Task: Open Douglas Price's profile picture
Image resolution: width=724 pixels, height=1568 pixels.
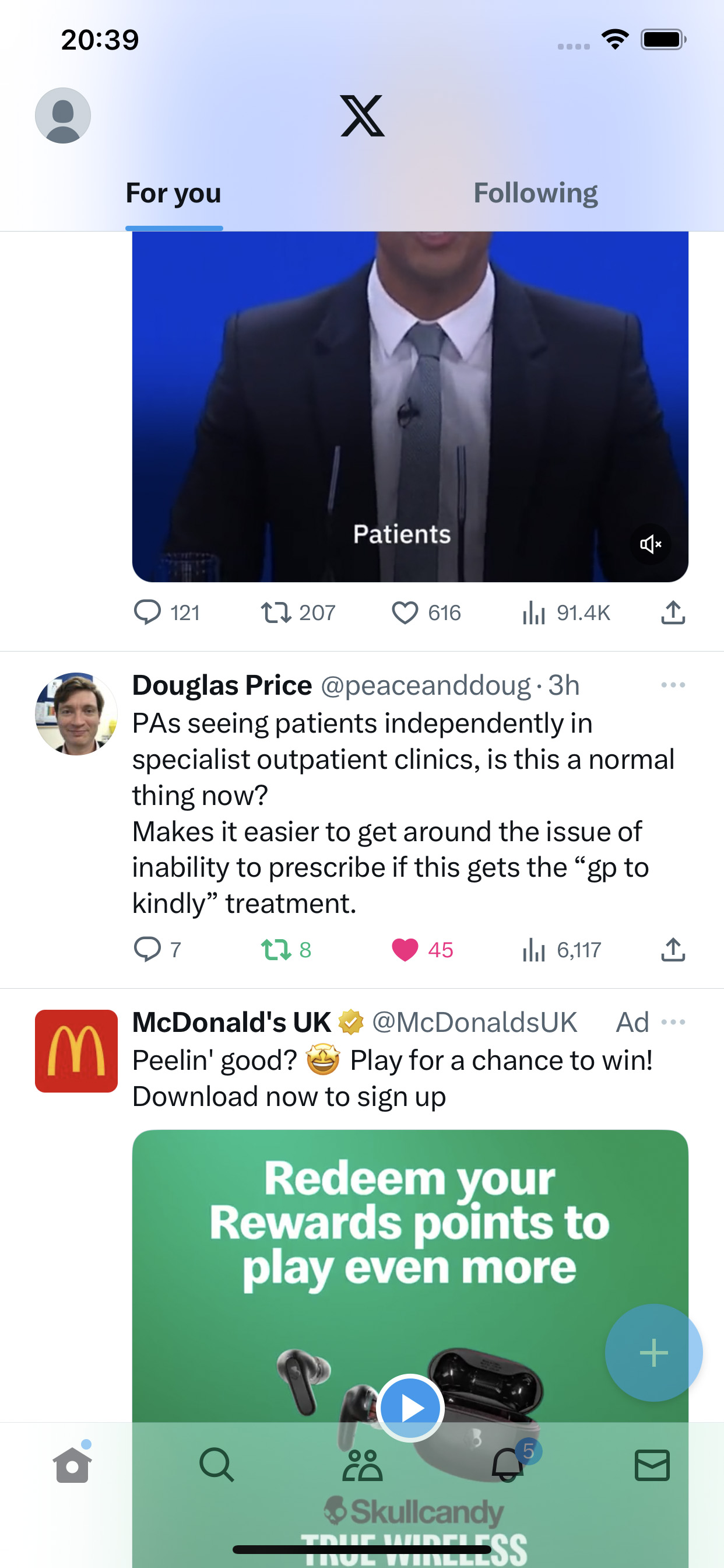Action: [76, 713]
